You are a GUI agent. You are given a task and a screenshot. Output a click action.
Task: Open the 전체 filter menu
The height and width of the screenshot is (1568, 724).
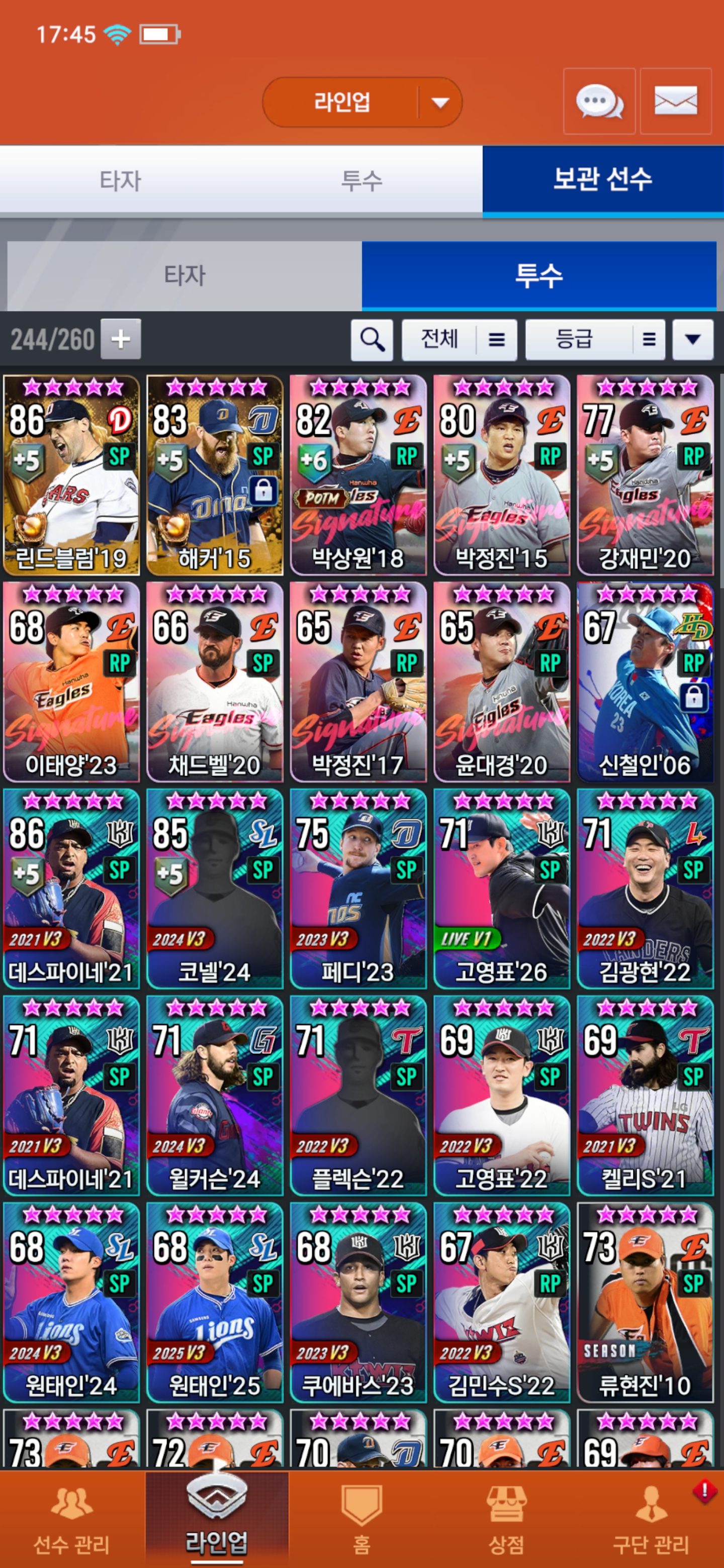[459, 340]
